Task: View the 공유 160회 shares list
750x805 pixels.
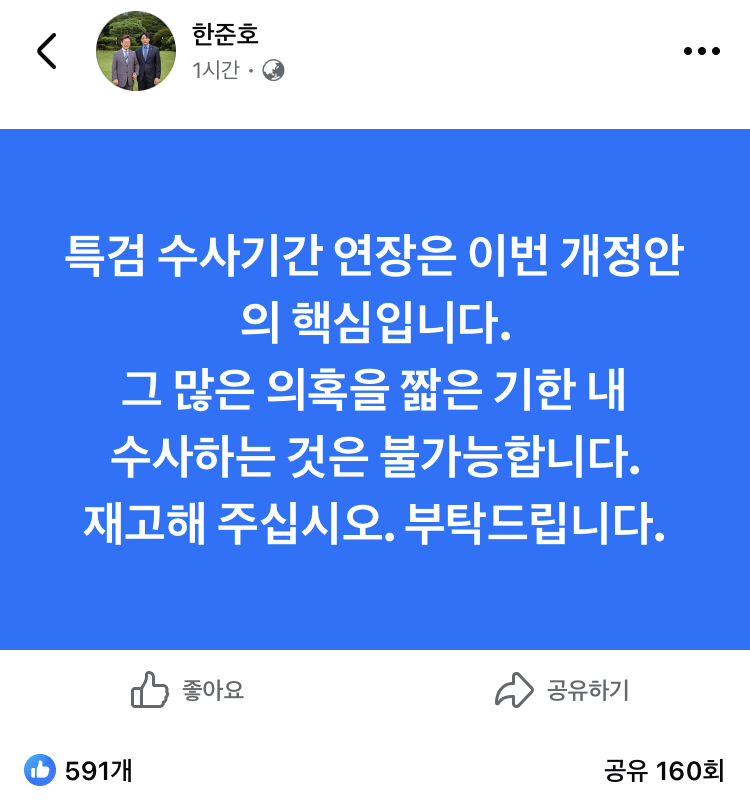Action: tap(663, 770)
